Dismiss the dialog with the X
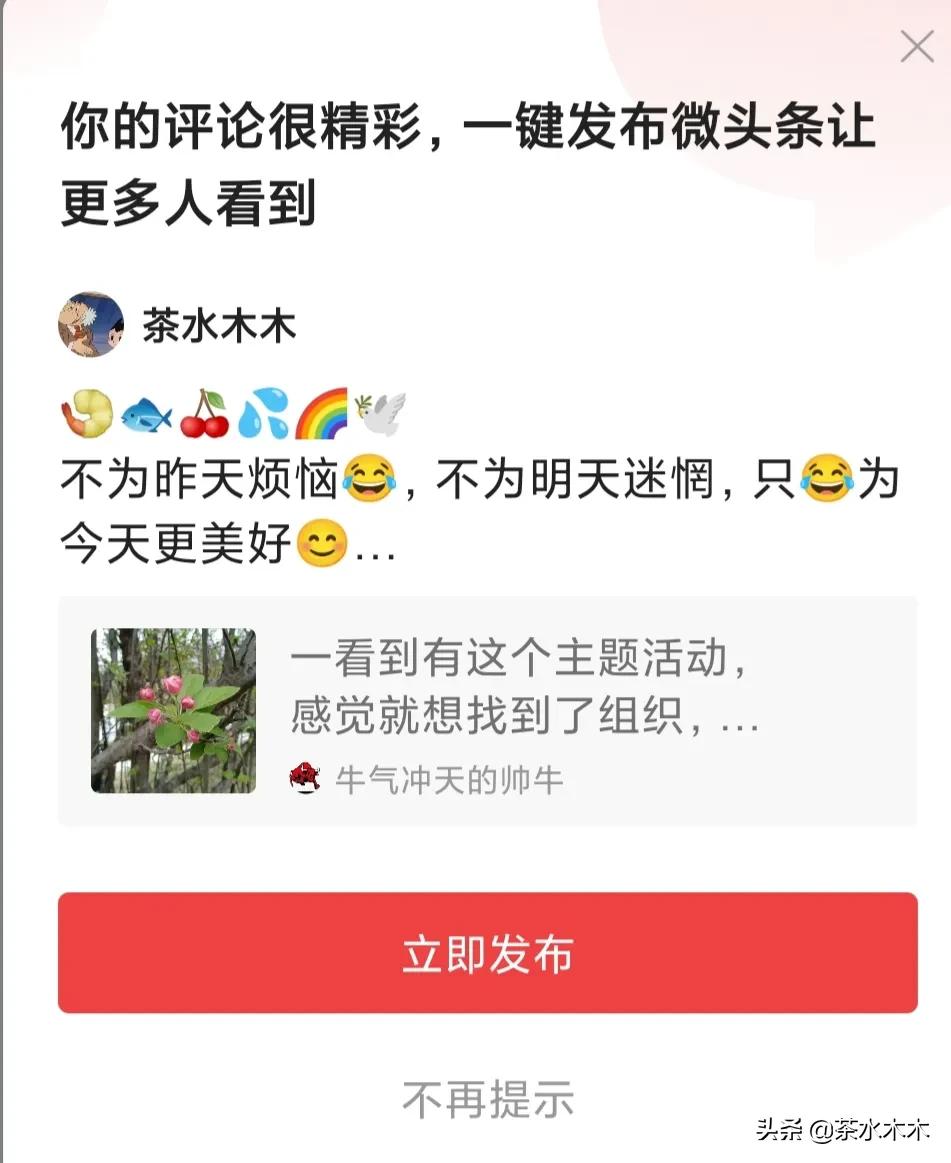The width and height of the screenshot is (951, 1163). click(x=916, y=46)
